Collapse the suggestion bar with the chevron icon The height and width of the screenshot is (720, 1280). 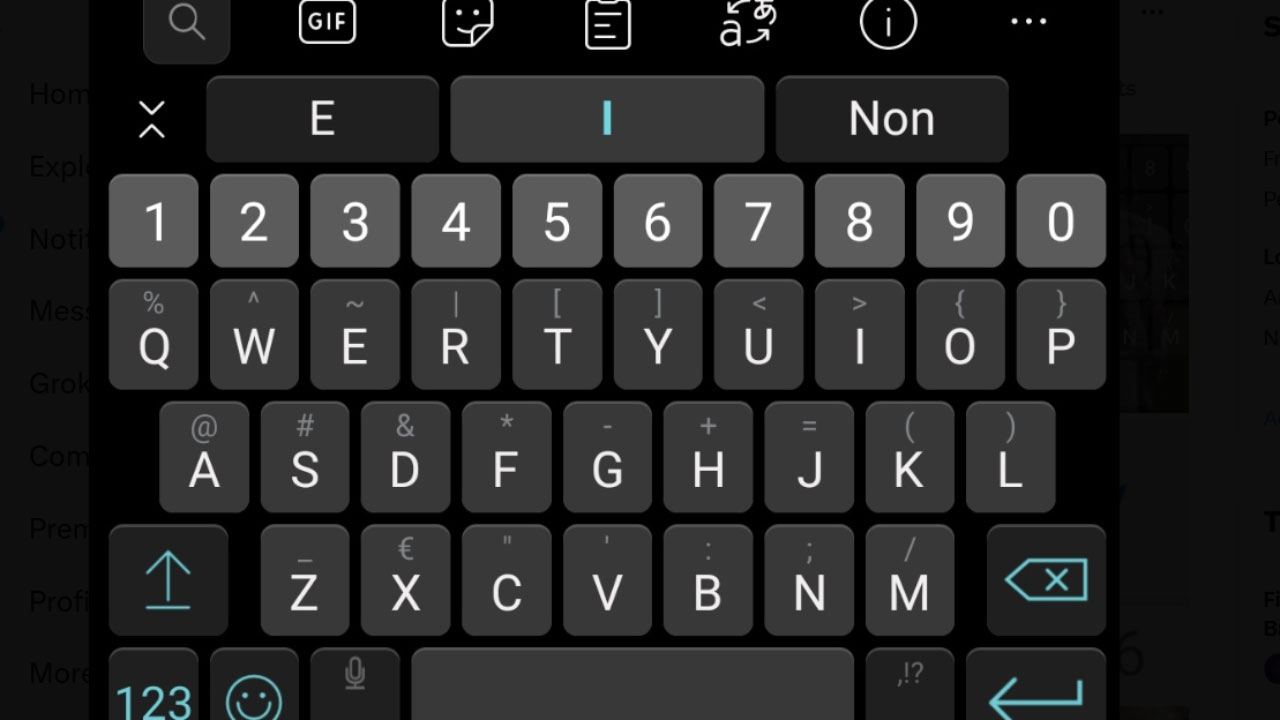pyautogui.click(x=152, y=119)
